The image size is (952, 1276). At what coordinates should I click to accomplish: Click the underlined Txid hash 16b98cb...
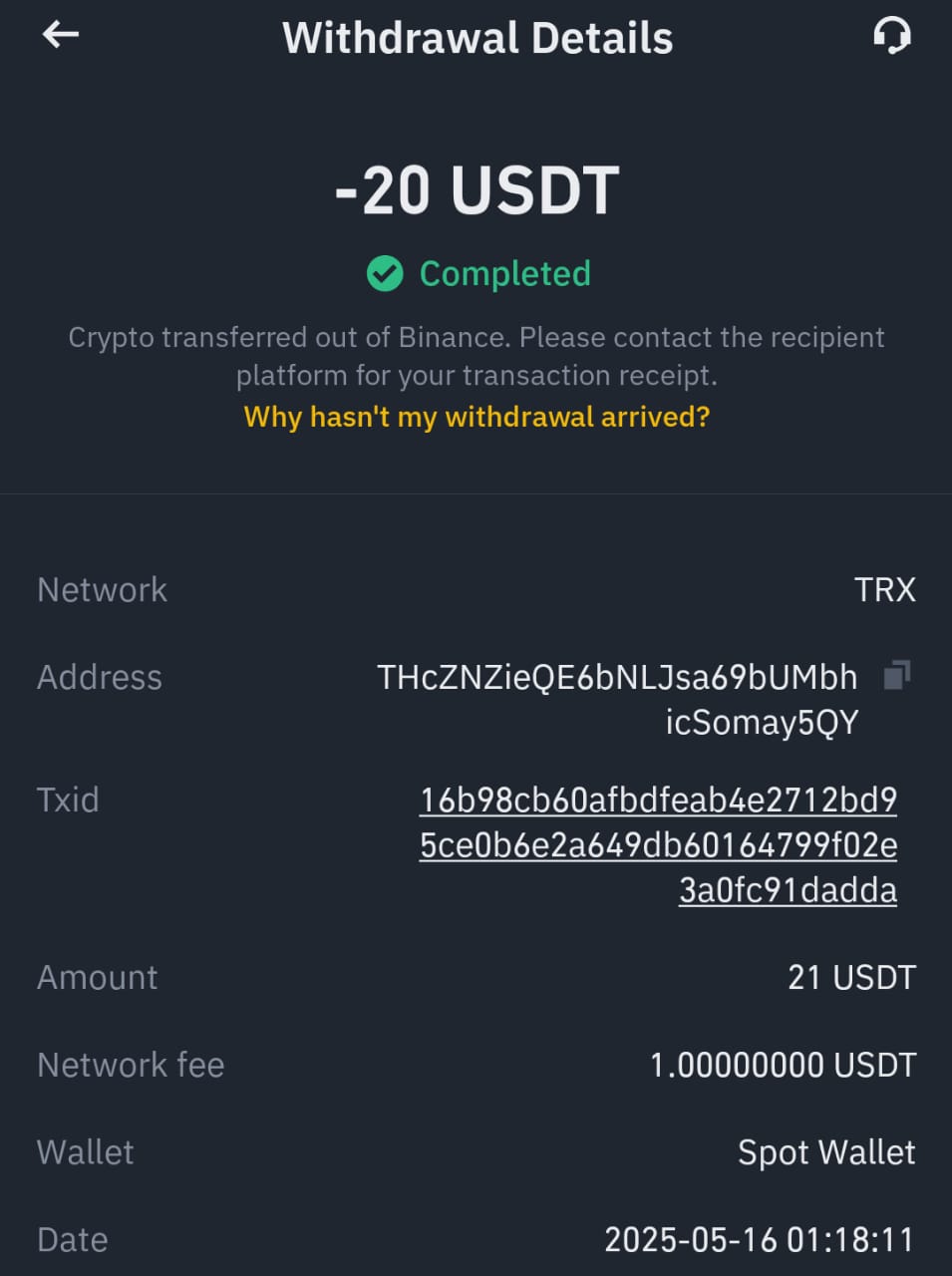658,798
